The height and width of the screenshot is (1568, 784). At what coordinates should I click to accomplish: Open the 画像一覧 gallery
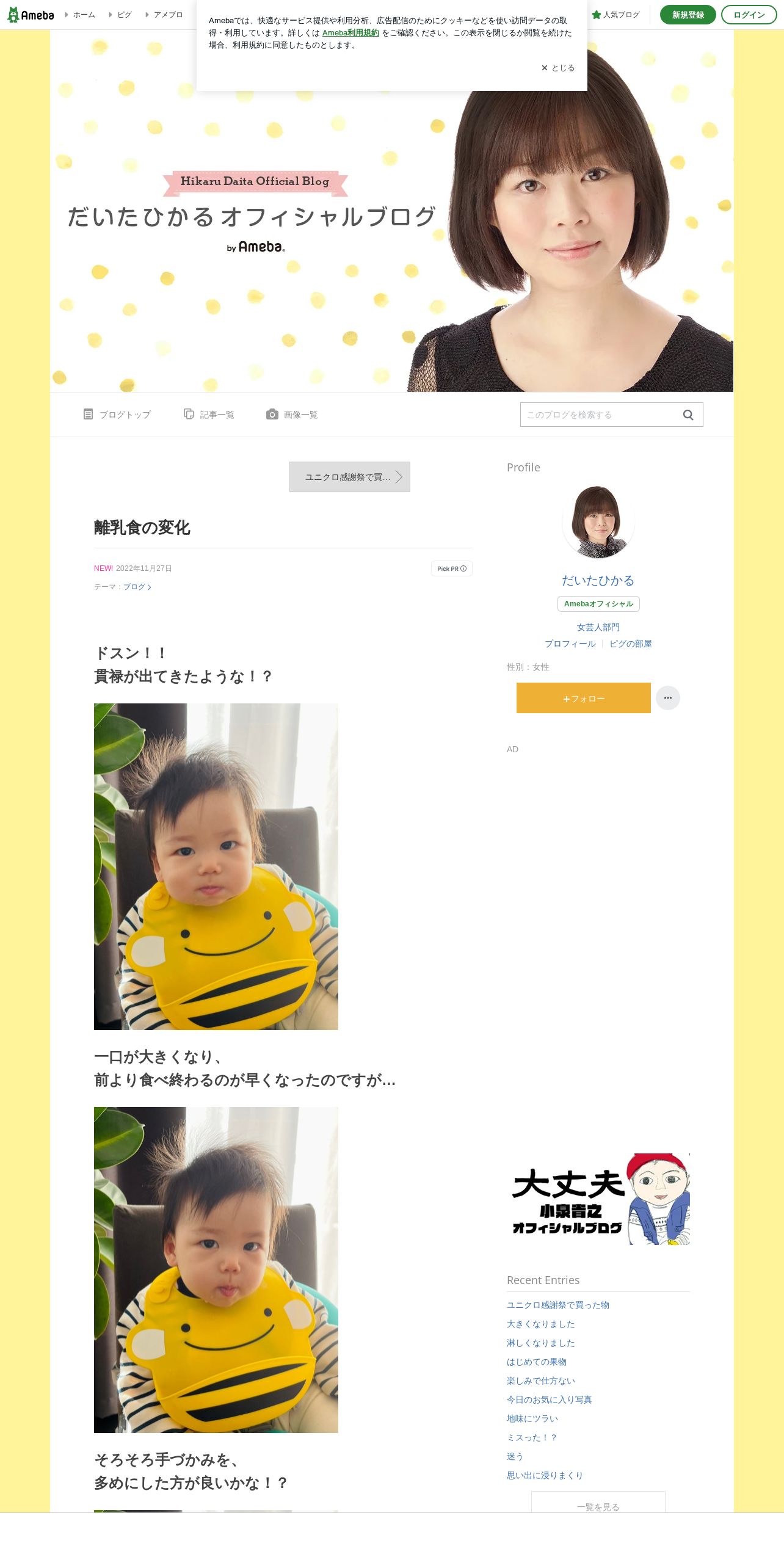[292, 415]
